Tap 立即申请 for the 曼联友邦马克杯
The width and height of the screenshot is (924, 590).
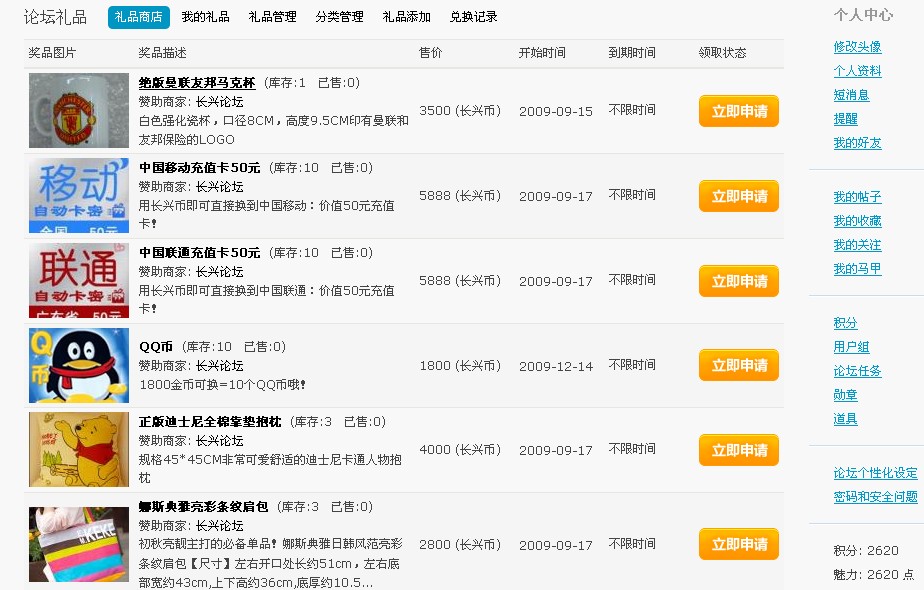738,112
